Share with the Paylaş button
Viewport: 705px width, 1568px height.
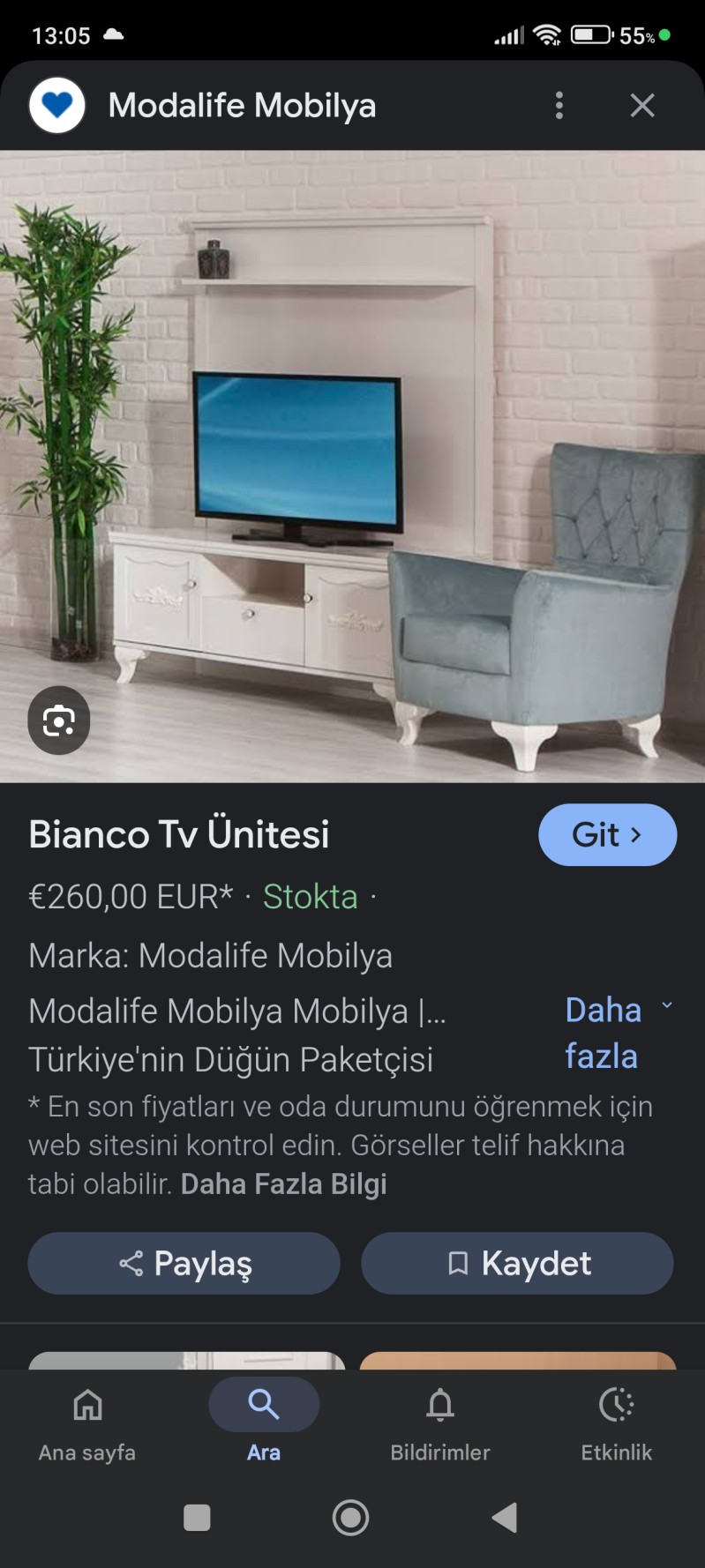coord(184,1263)
